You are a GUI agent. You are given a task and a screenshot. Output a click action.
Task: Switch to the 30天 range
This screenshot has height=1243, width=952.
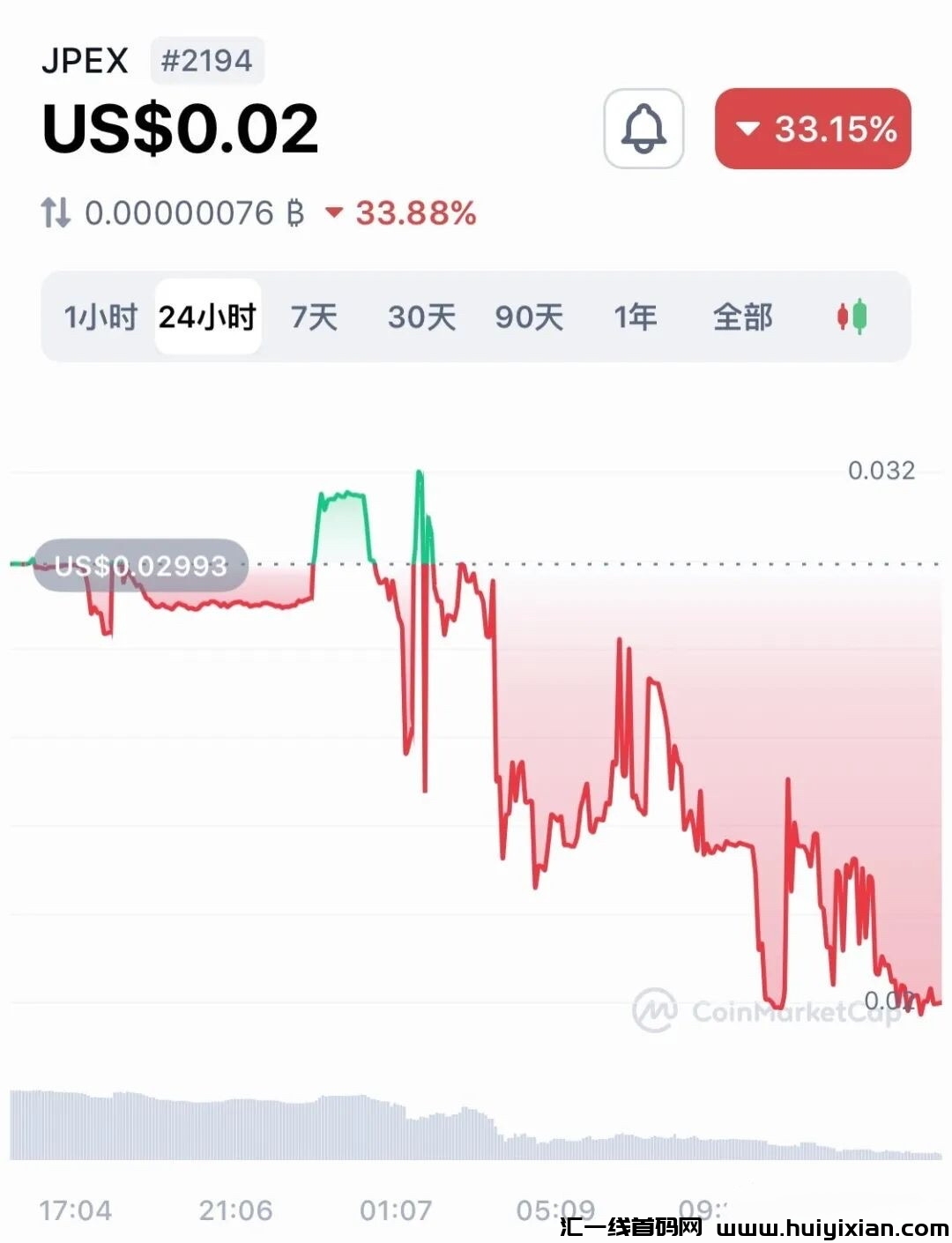tap(422, 317)
